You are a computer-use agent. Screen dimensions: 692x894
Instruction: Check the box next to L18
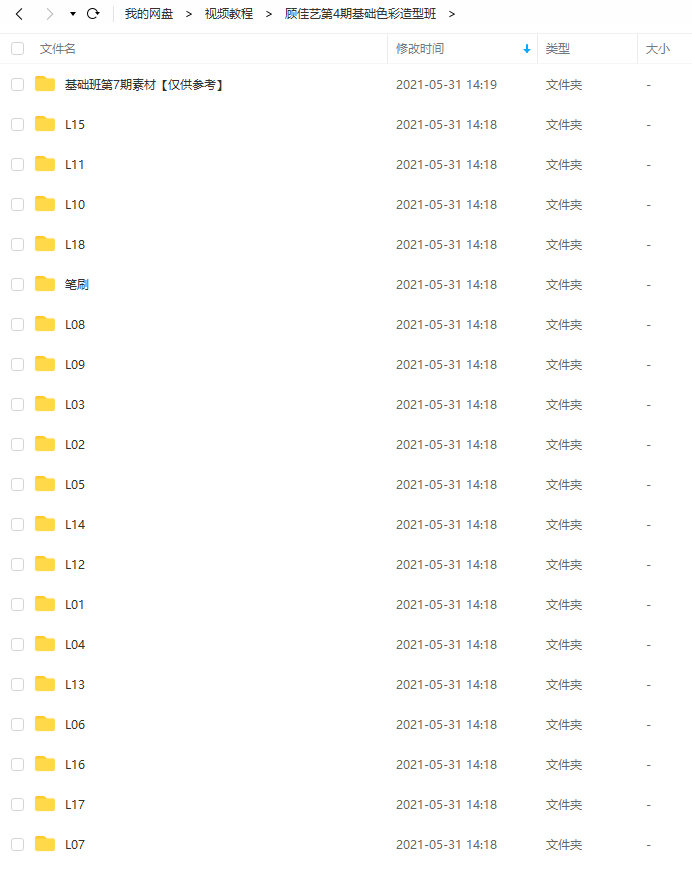point(17,244)
